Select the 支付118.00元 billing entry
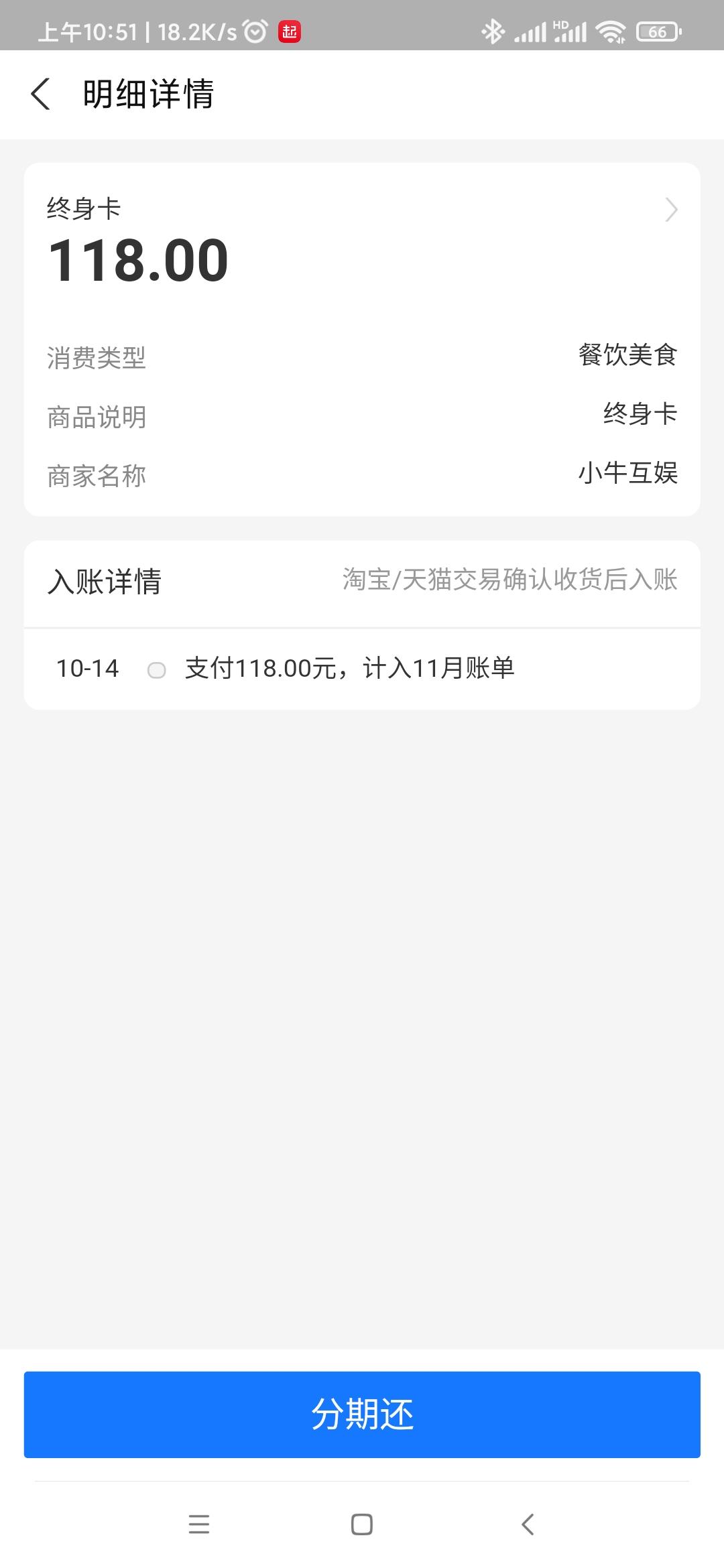724x1568 pixels. [x=349, y=668]
